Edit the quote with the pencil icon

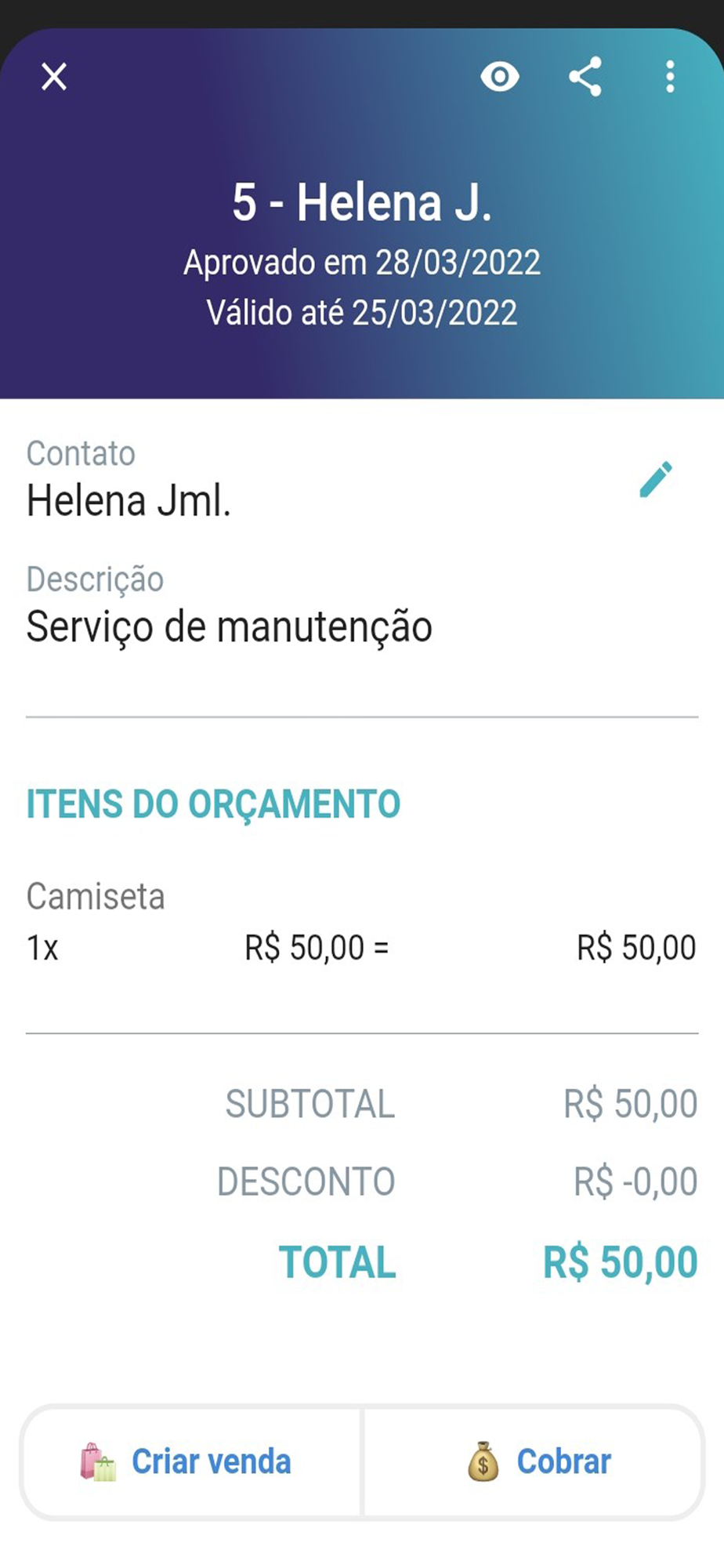[x=656, y=479]
